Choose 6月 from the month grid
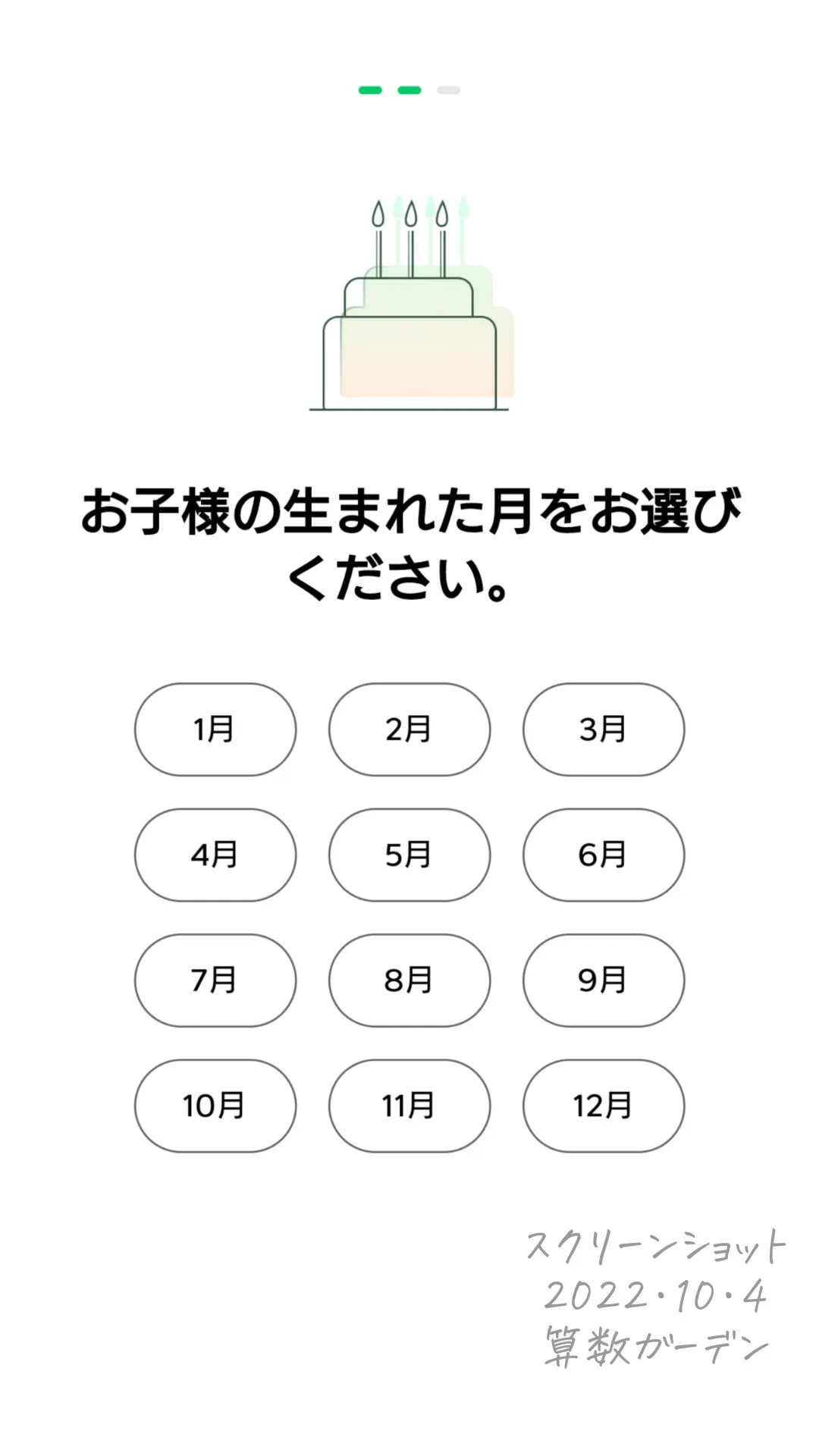The width and height of the screenshot is (819, 1456). 604,855
